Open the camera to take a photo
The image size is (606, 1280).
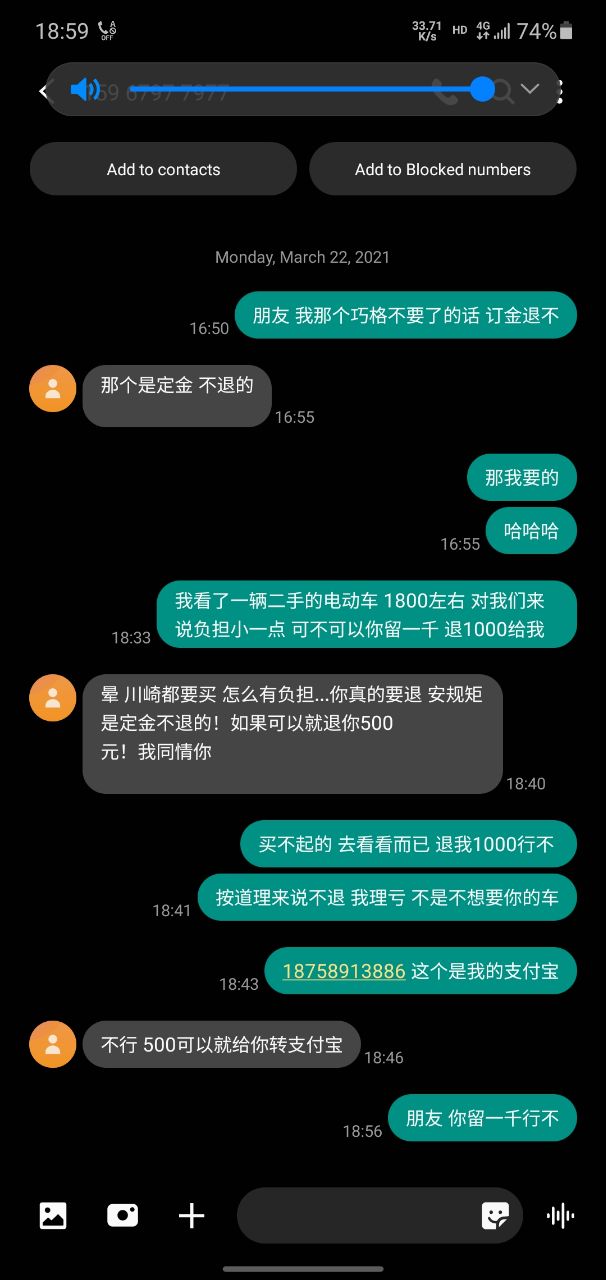coord(122,1215)
